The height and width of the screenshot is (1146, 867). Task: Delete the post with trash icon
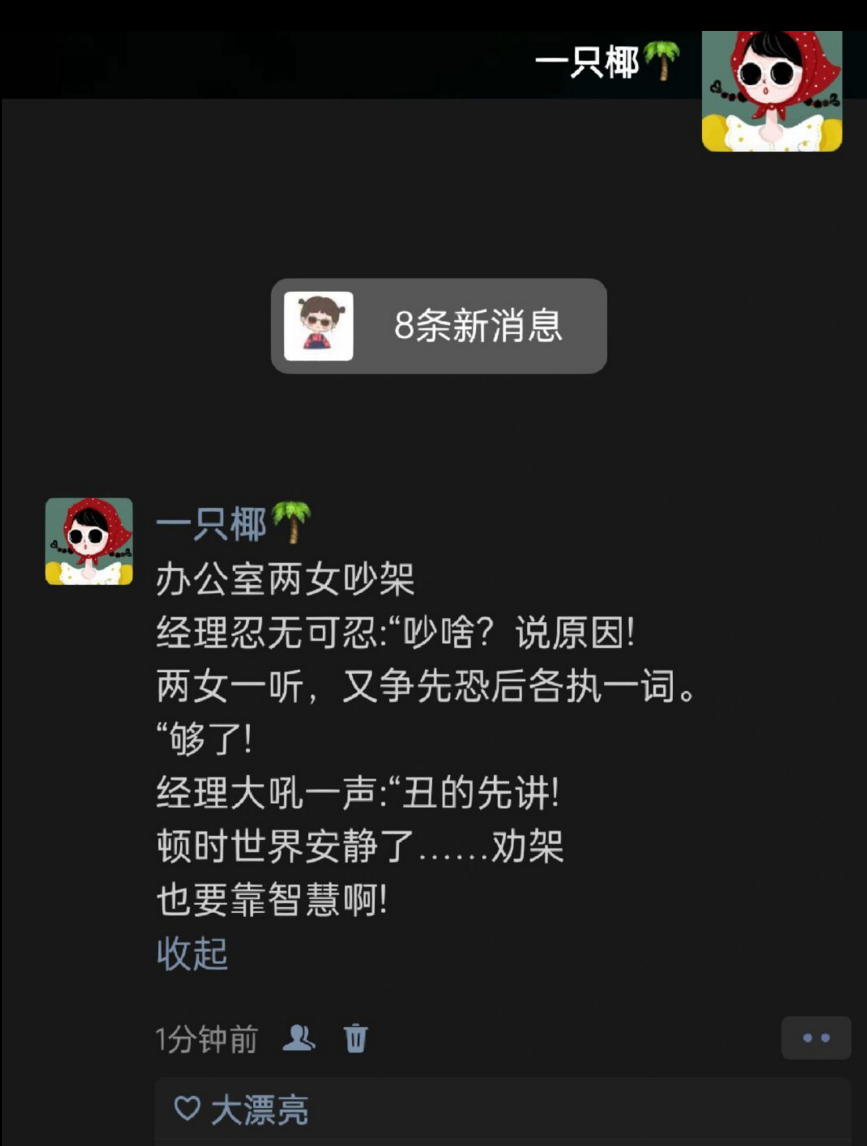(356, 1038)
